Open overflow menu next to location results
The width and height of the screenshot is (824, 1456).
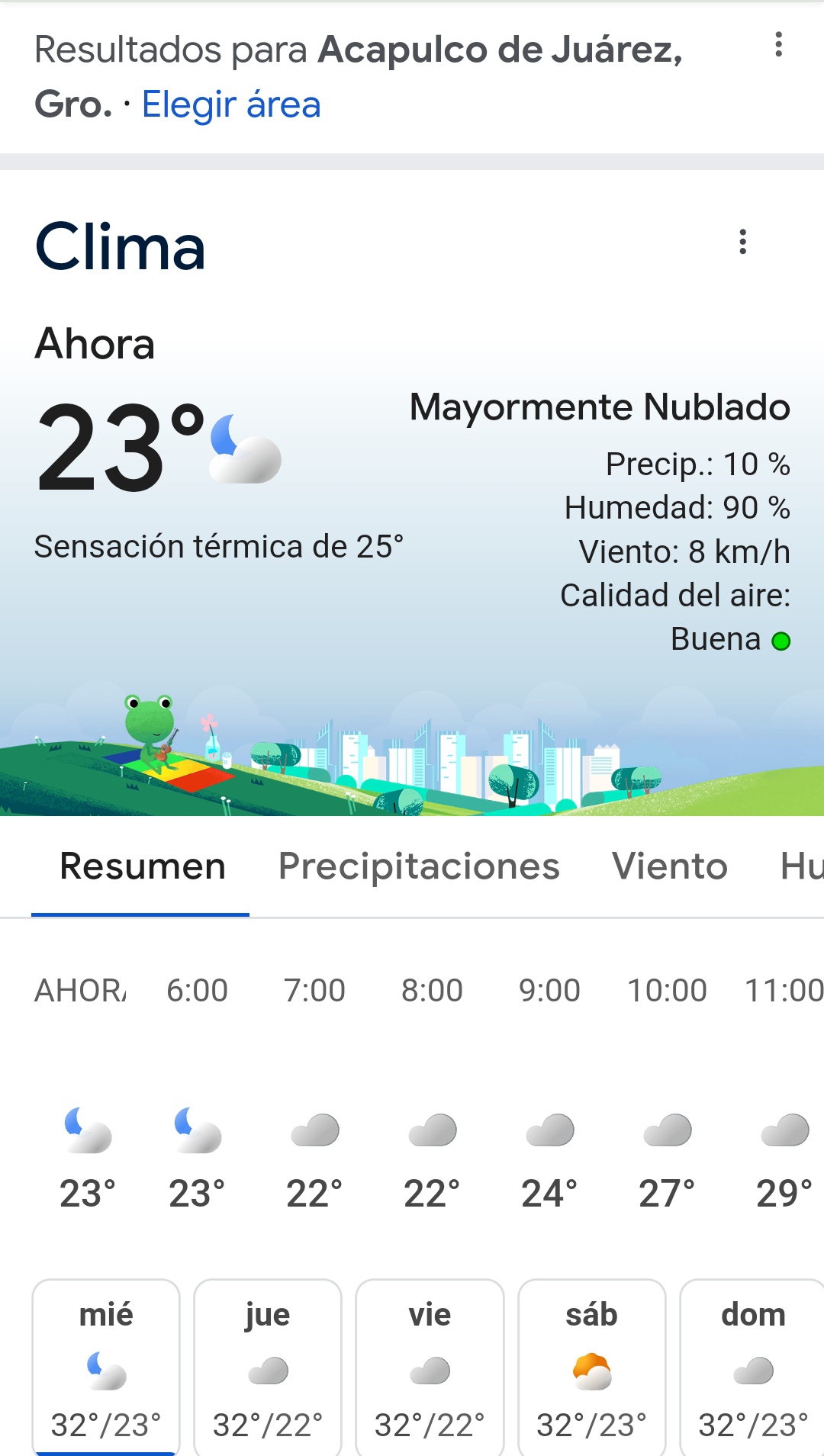(778, 45)
